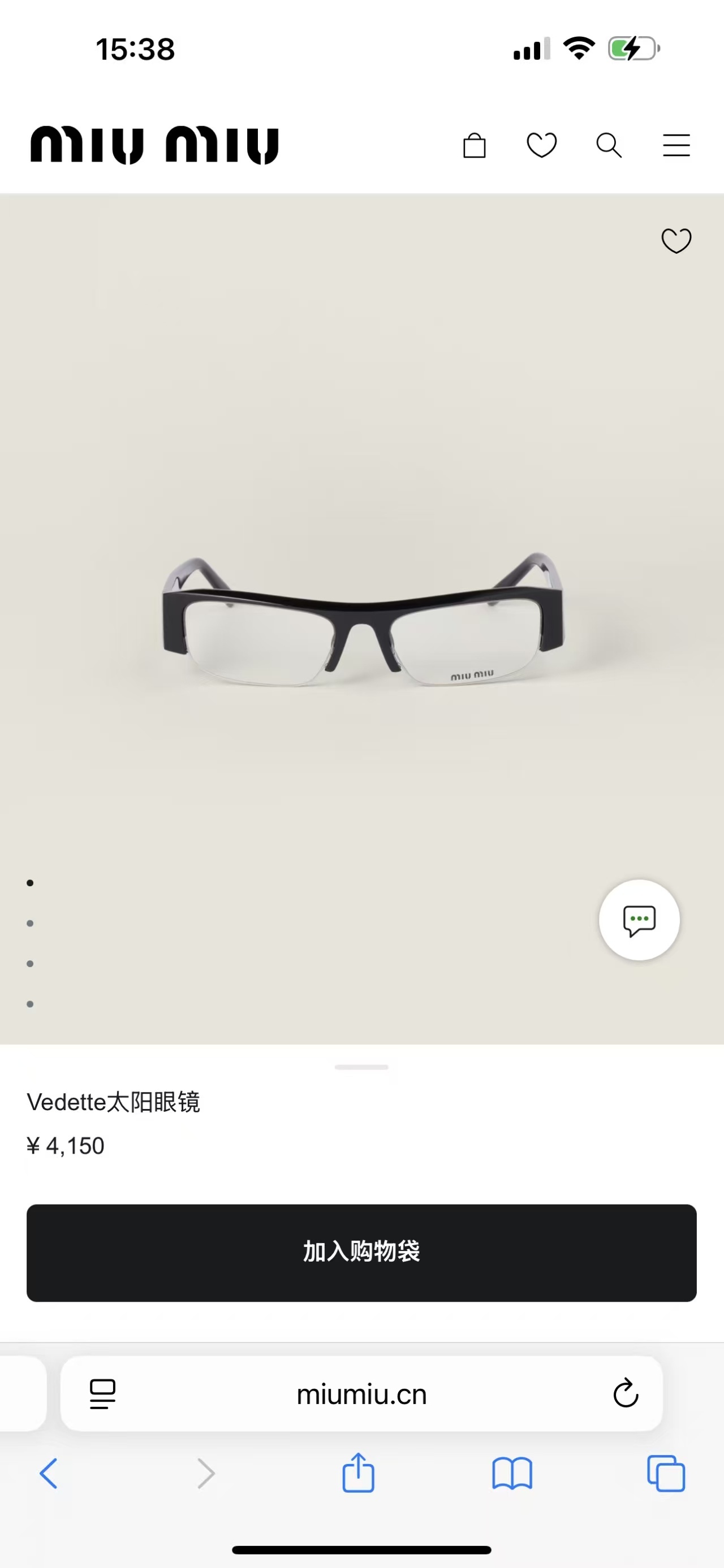Screen dimensions: 724x1568
Task: Open Safari page settings icon in address bar
Action: 104,1395
